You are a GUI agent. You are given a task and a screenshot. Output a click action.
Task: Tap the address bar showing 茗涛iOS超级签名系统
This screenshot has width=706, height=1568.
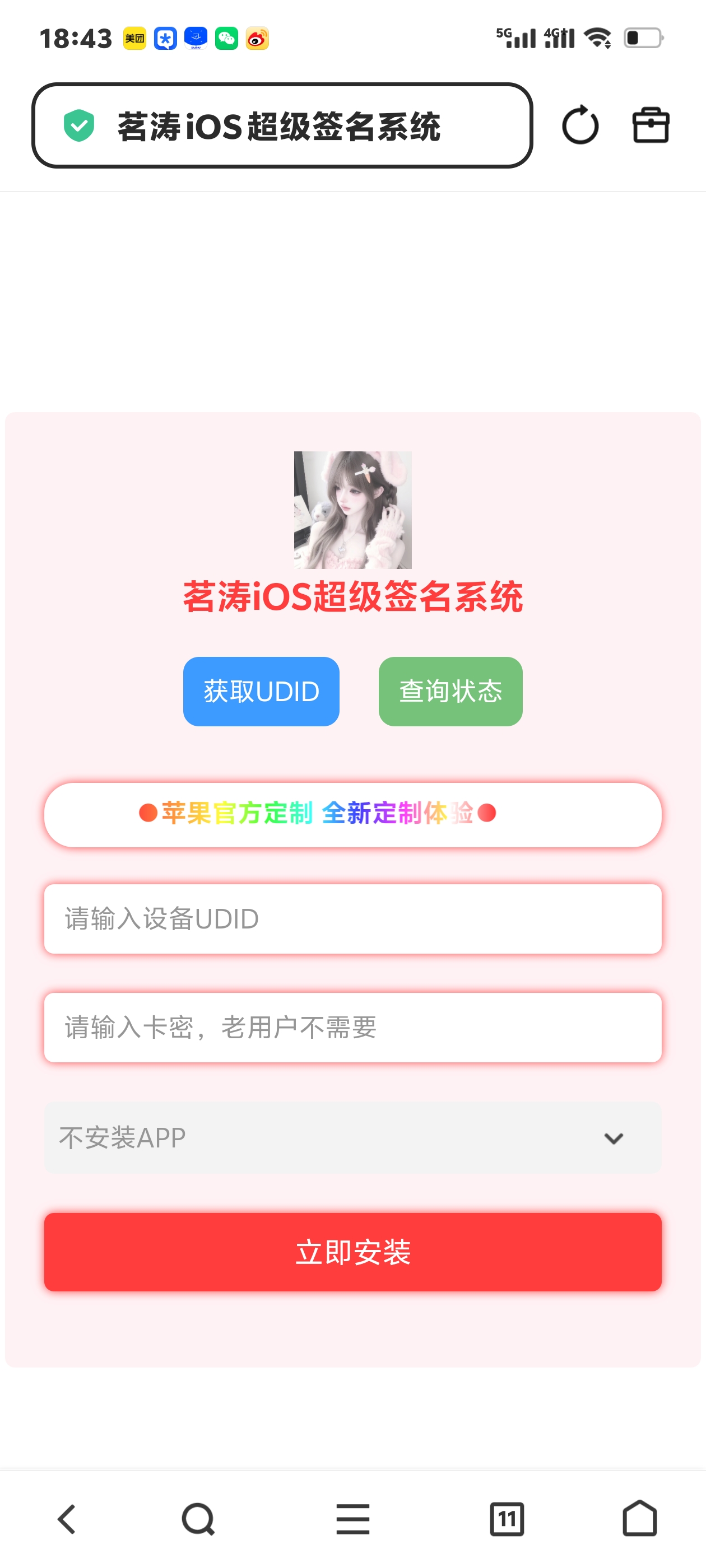click(280, 126)
